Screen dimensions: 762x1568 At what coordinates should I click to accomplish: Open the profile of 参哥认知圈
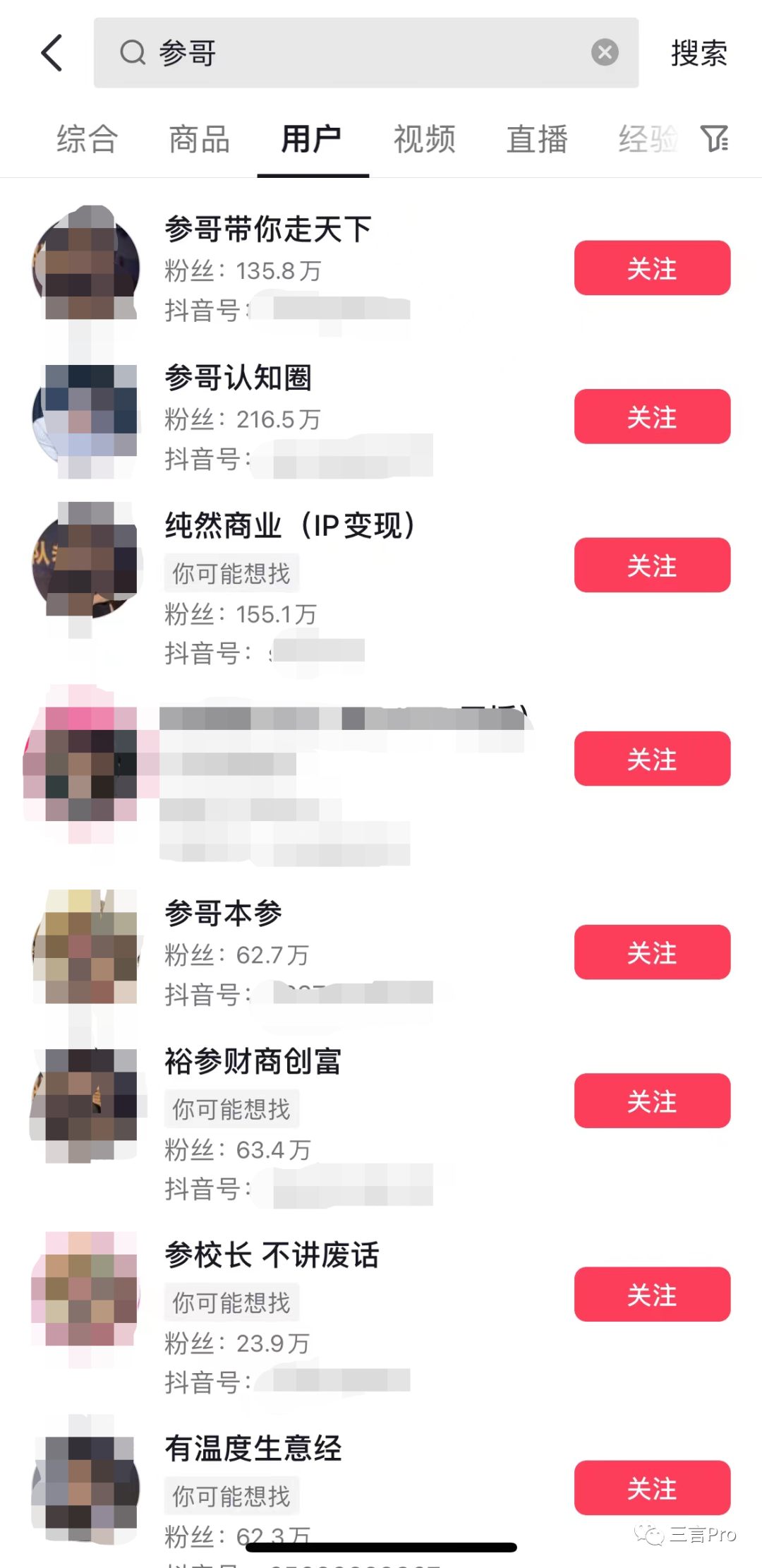coord(238,378)
